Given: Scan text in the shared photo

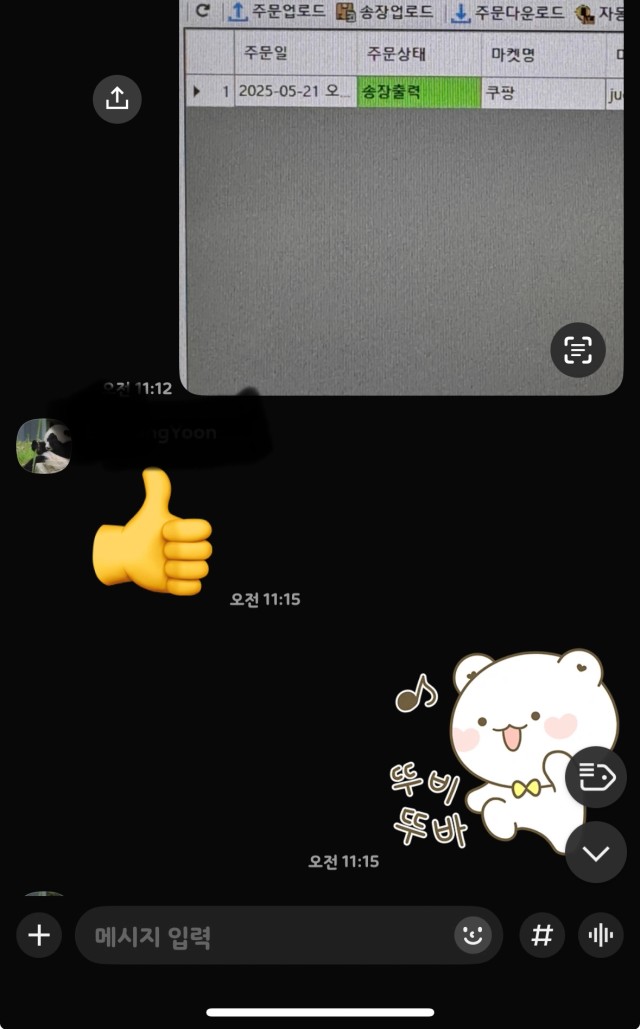Looking at the screenshot, I should tap(578, 350).
